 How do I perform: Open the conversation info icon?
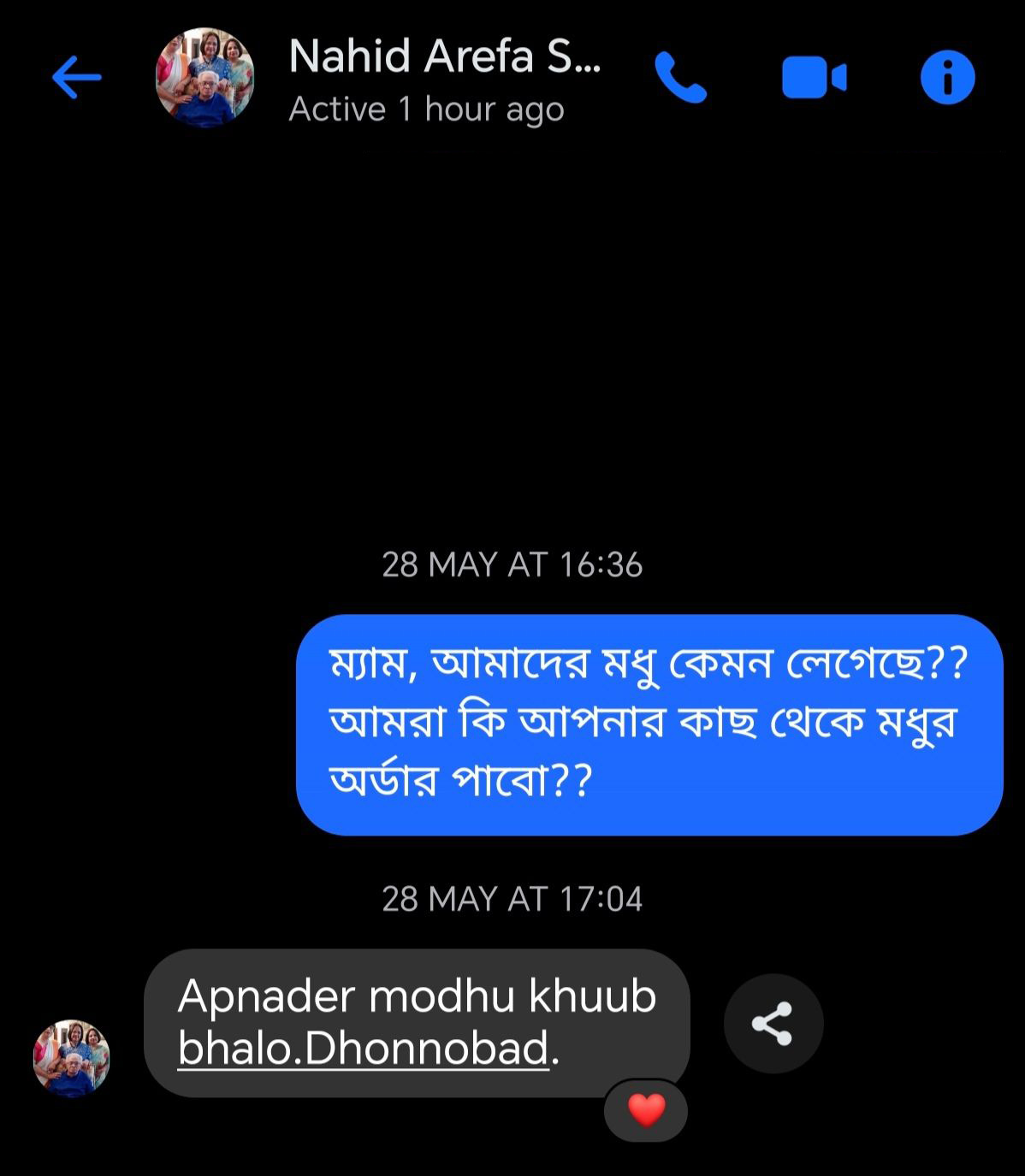coord(947,78)
